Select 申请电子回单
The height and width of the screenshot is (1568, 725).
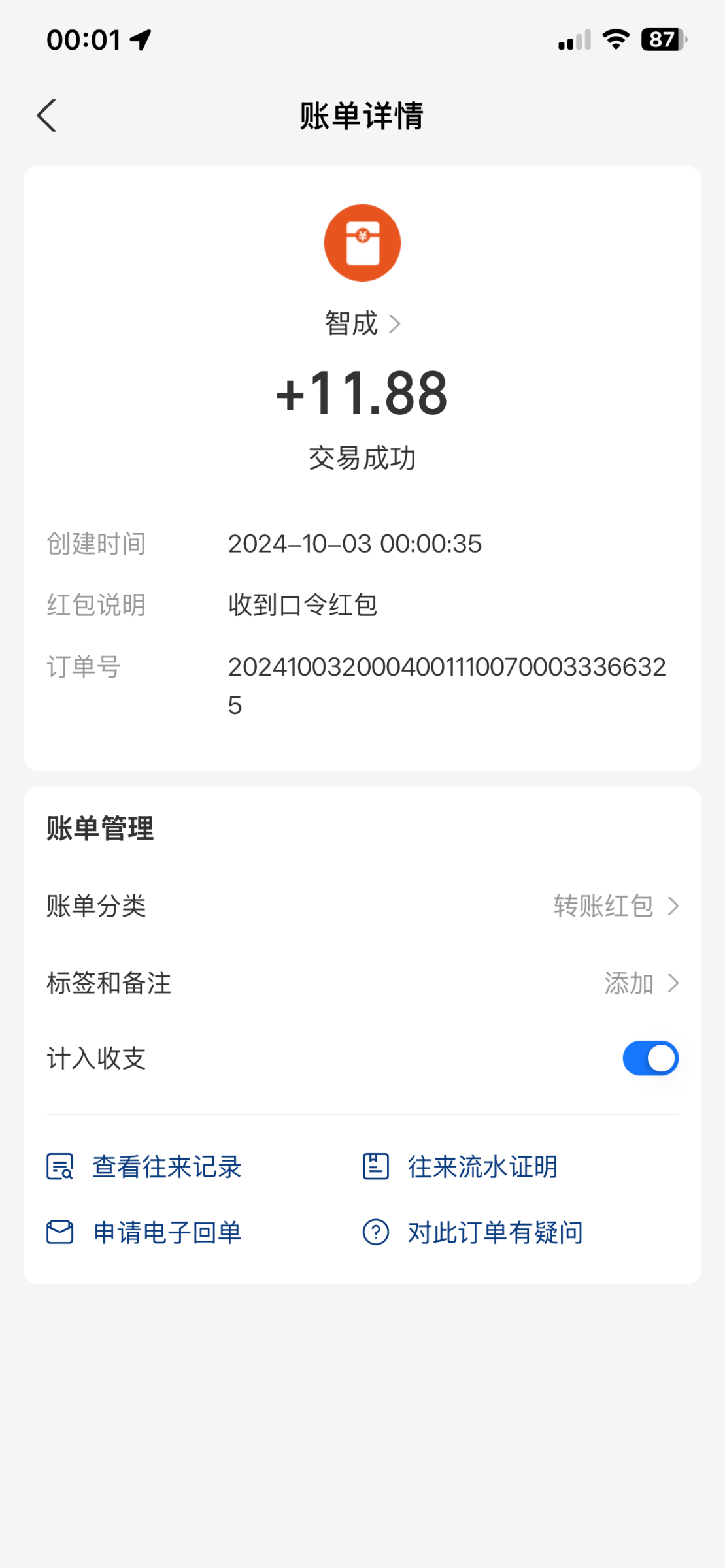point(145,1233)
